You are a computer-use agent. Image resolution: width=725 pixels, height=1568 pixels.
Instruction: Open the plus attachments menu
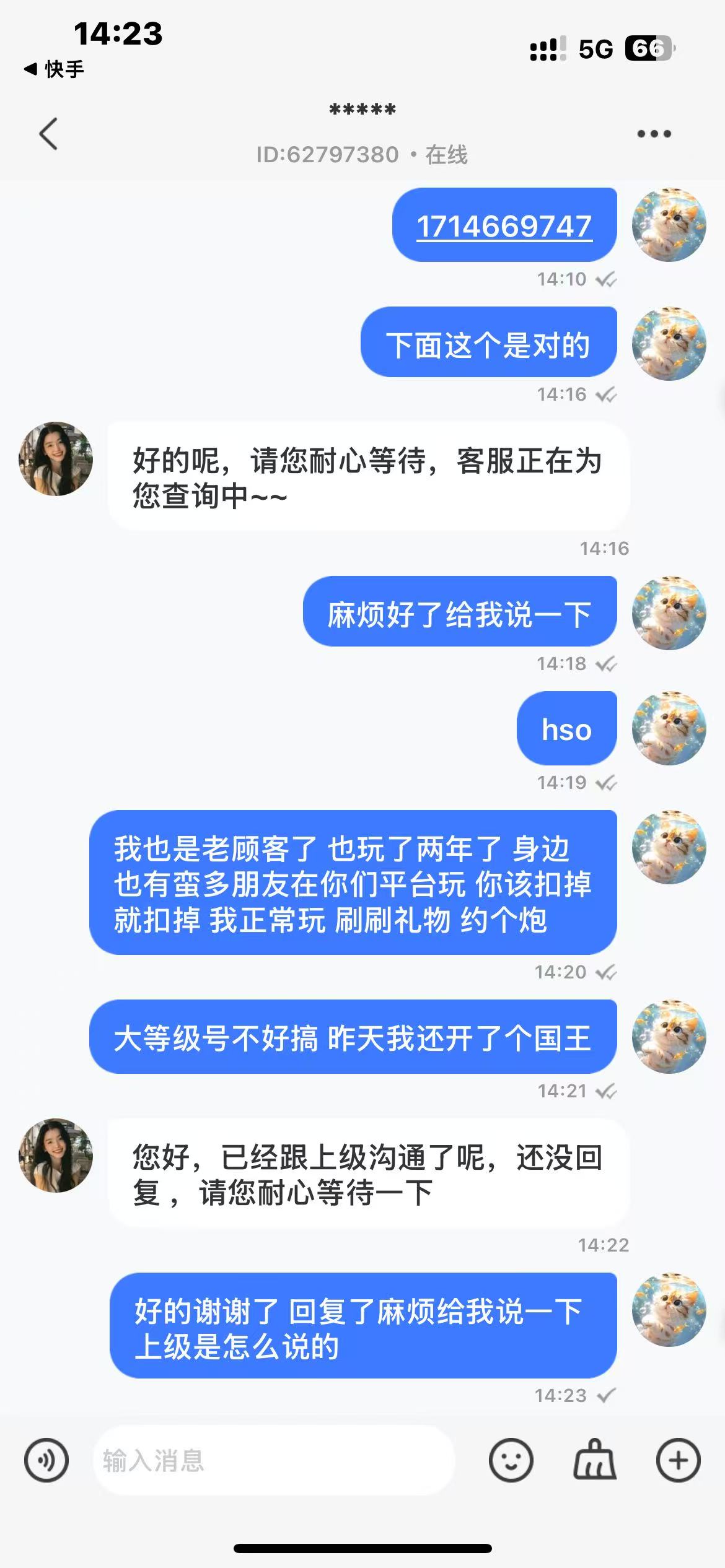coord(678,1460)
